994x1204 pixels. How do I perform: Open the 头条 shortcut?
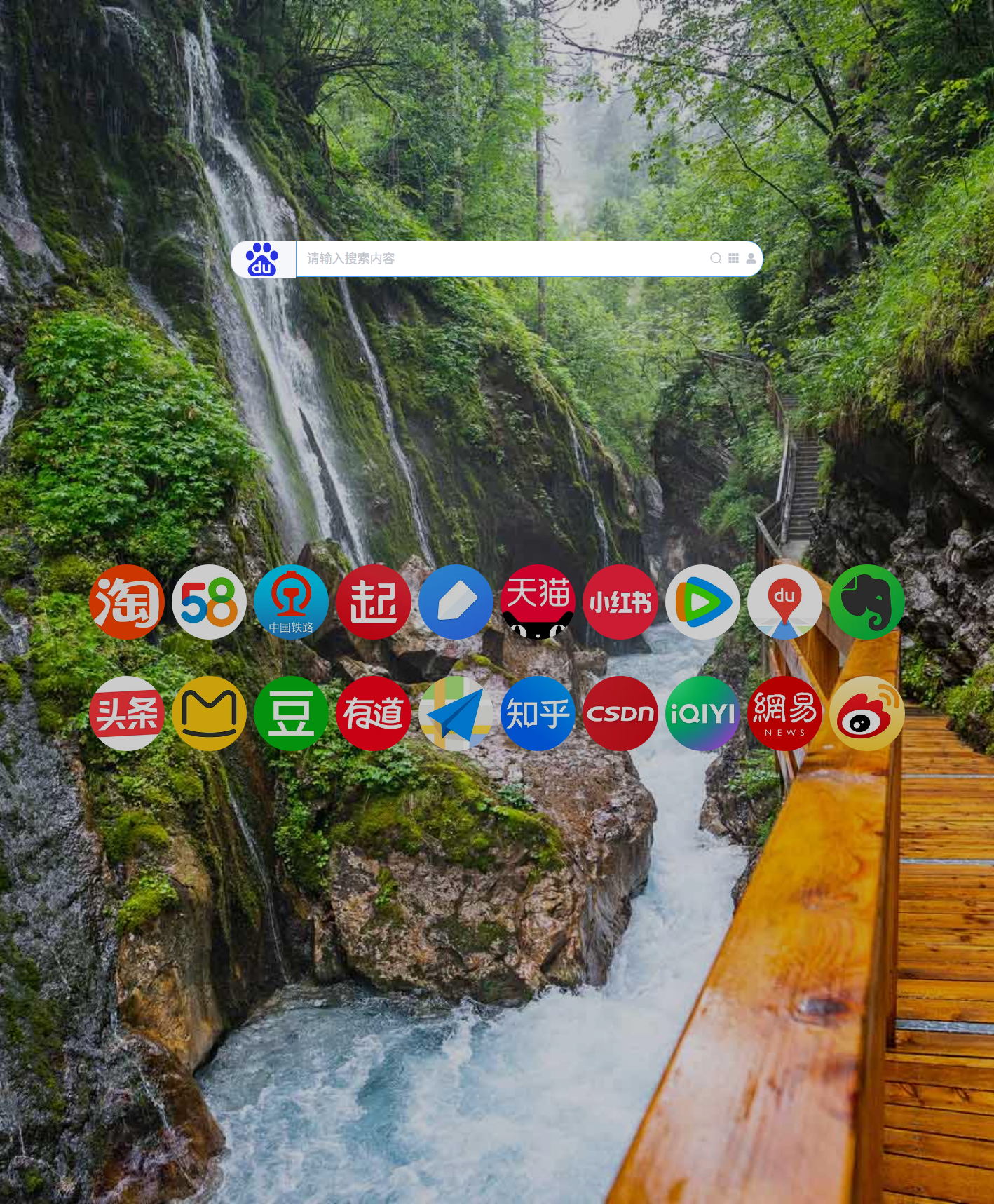[x=127, y=714]
